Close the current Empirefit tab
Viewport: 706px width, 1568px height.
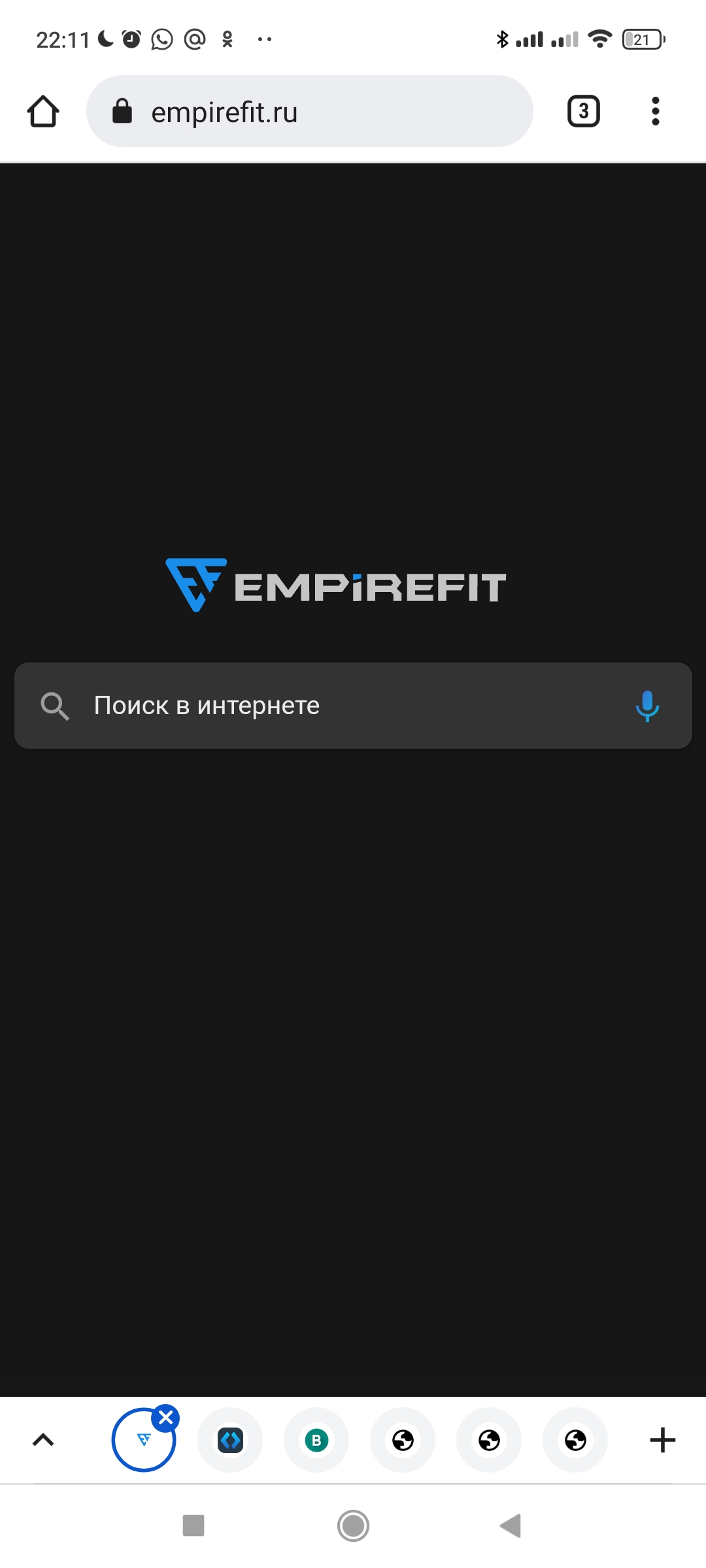(x=166, y=1418)
